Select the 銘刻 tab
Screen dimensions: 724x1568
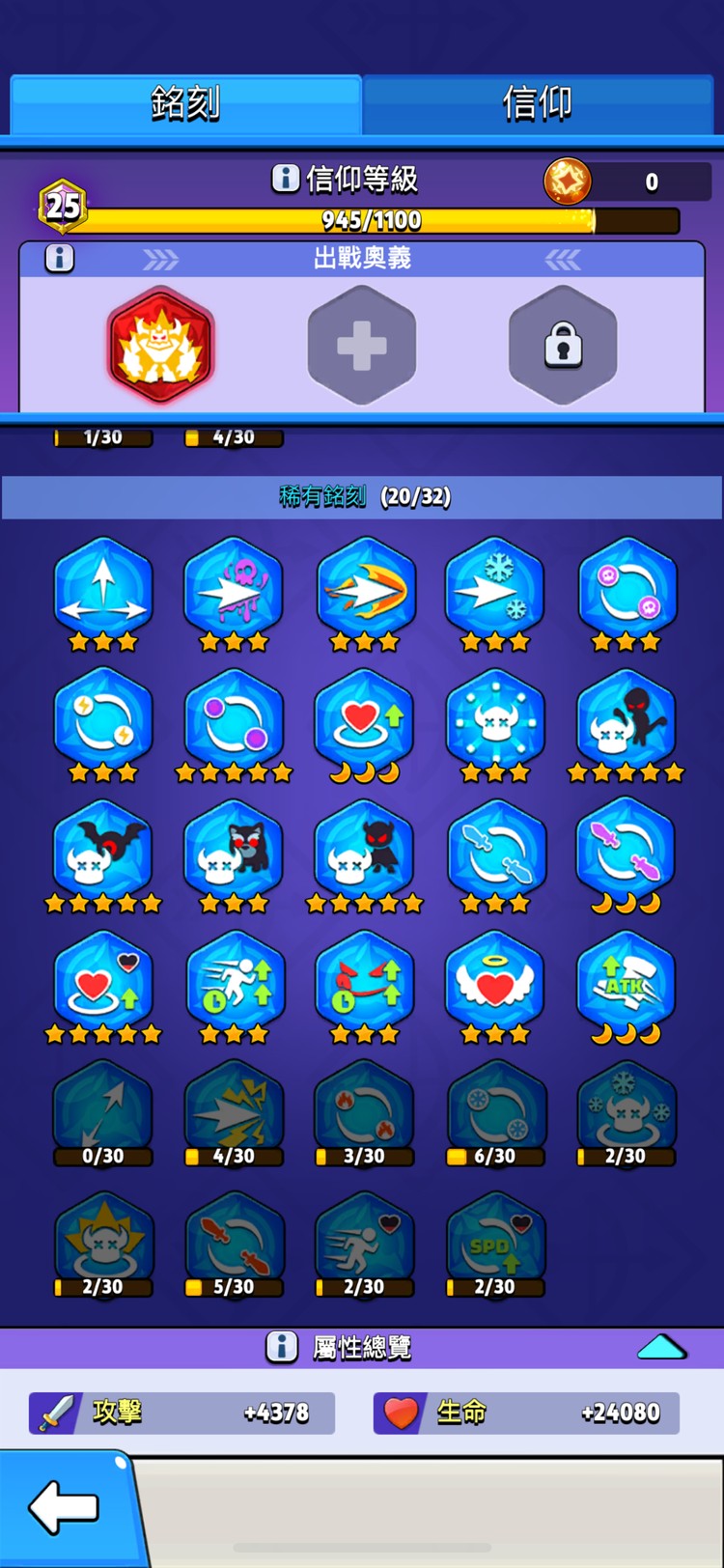pos(185,102)
